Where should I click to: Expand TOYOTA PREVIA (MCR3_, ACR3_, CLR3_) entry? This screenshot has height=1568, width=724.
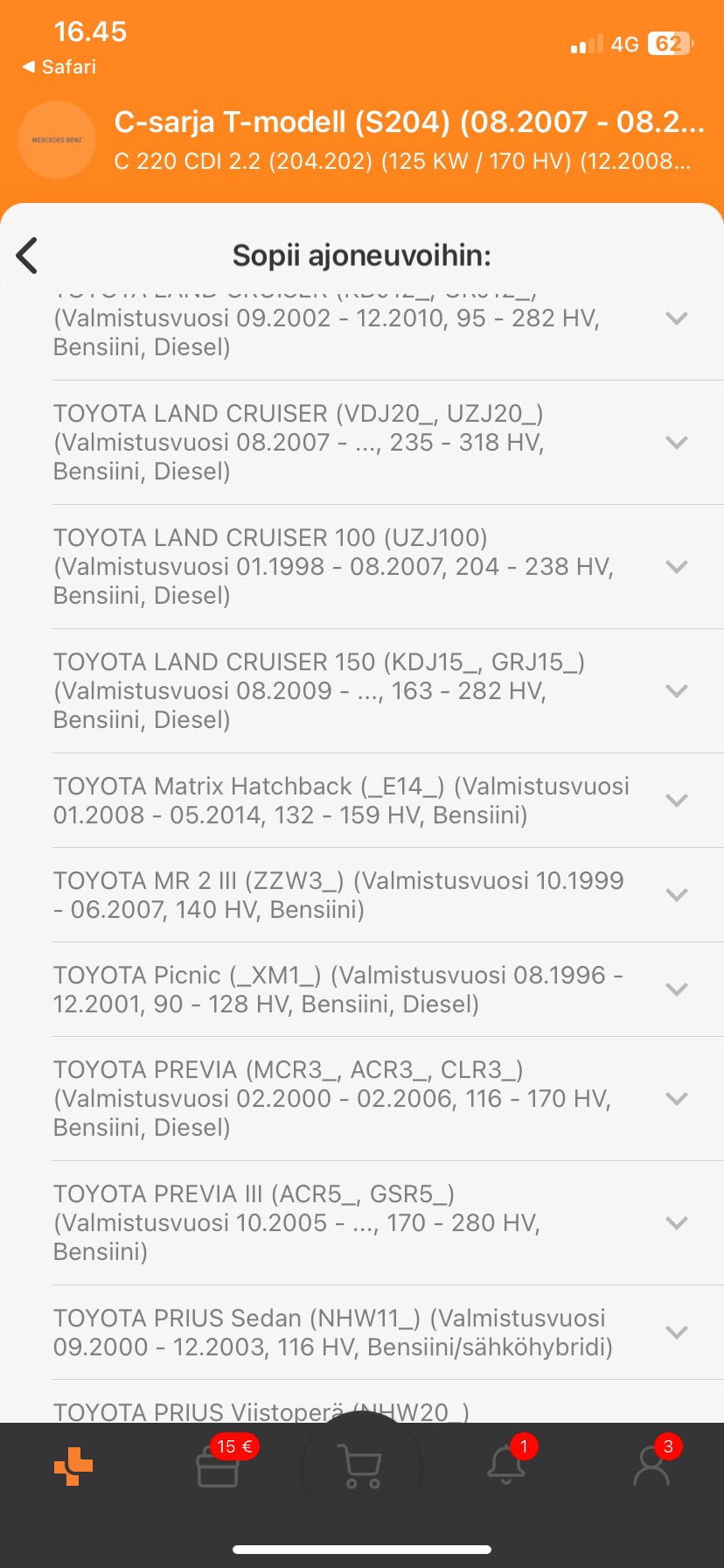[677, 1099]
